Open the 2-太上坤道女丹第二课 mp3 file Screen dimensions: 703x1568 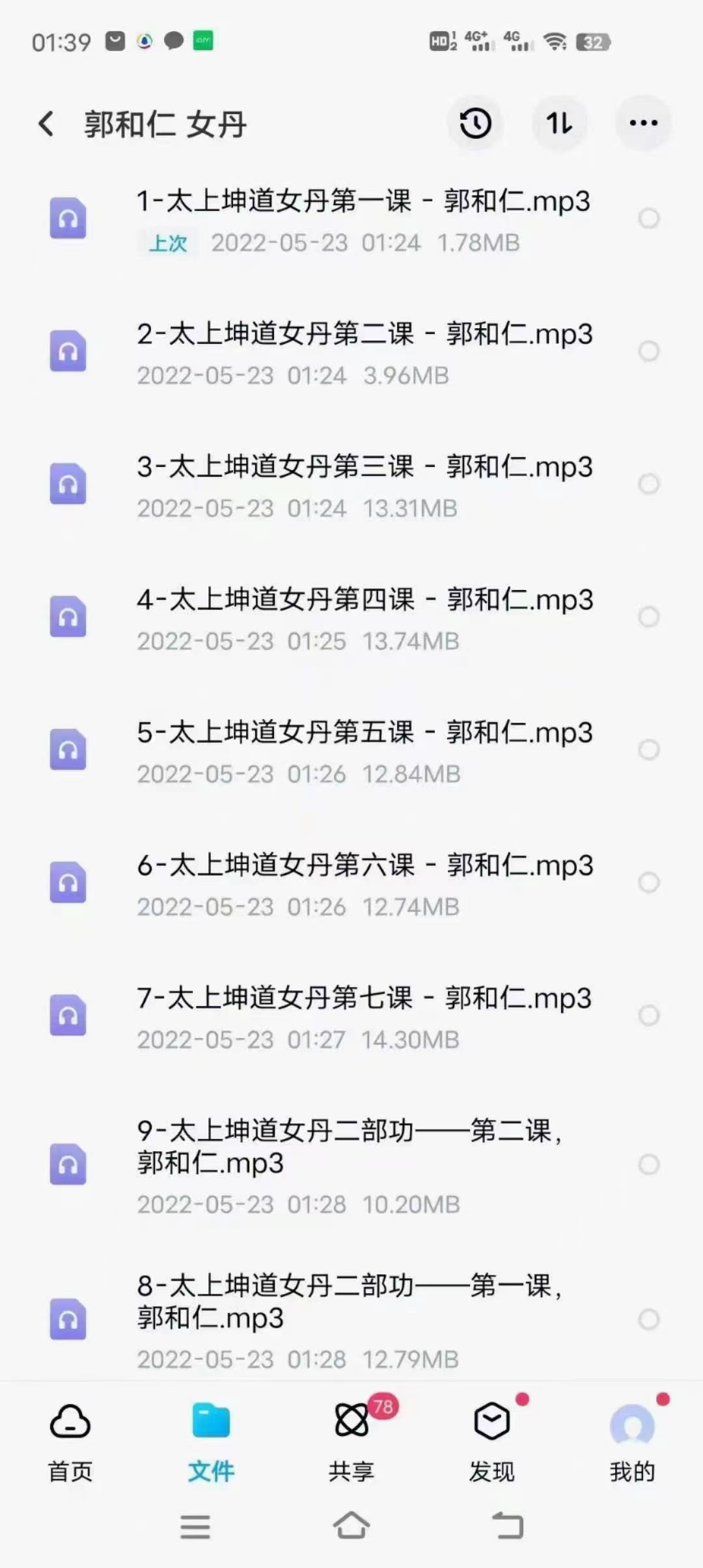coord(364,335)
